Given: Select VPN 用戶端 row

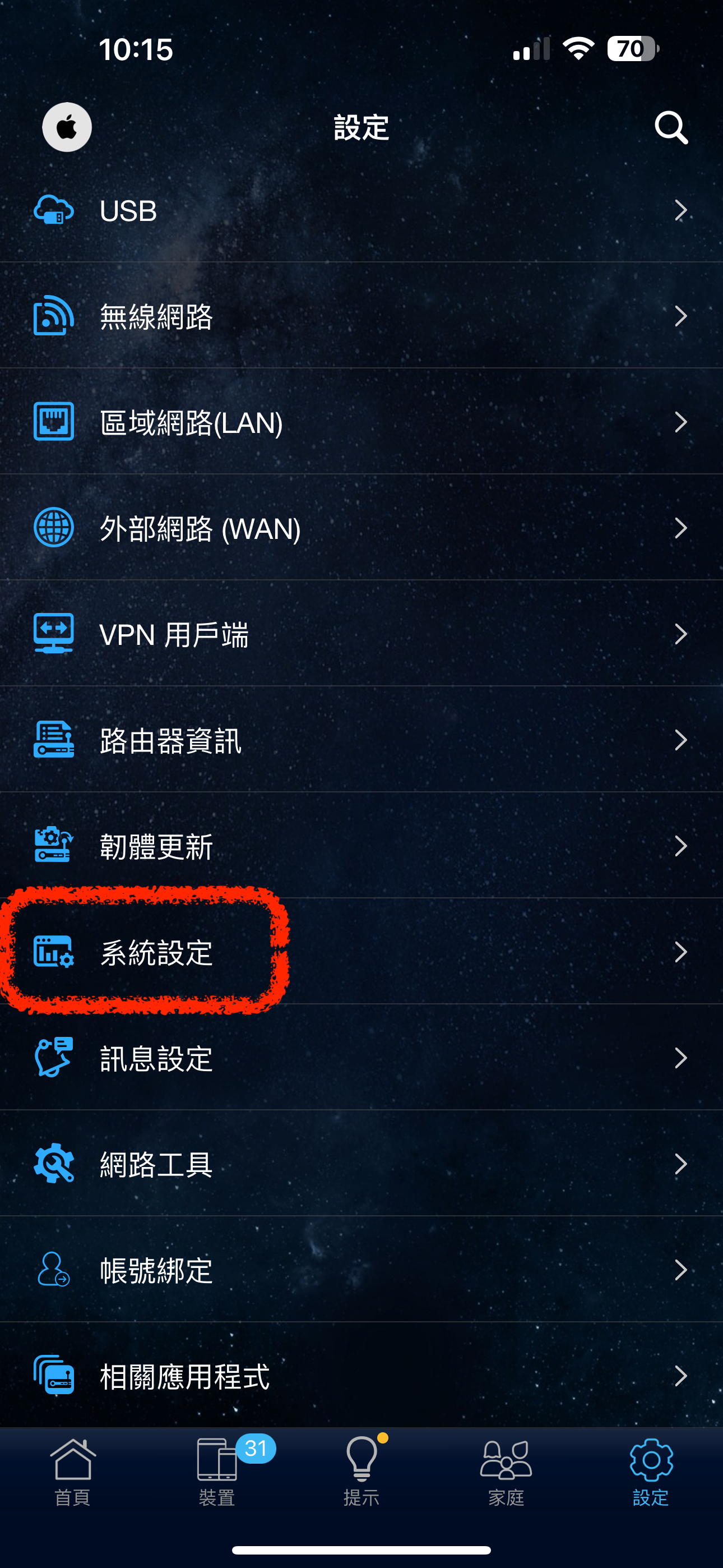Looking at the screenshot, I should (361, 634).
